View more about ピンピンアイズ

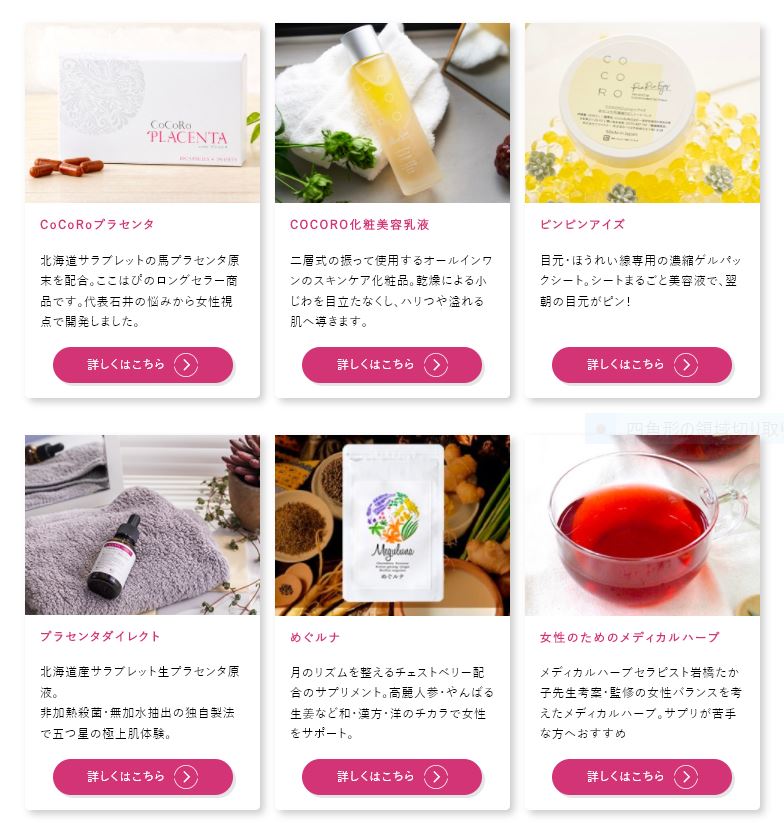click(642, 365)
